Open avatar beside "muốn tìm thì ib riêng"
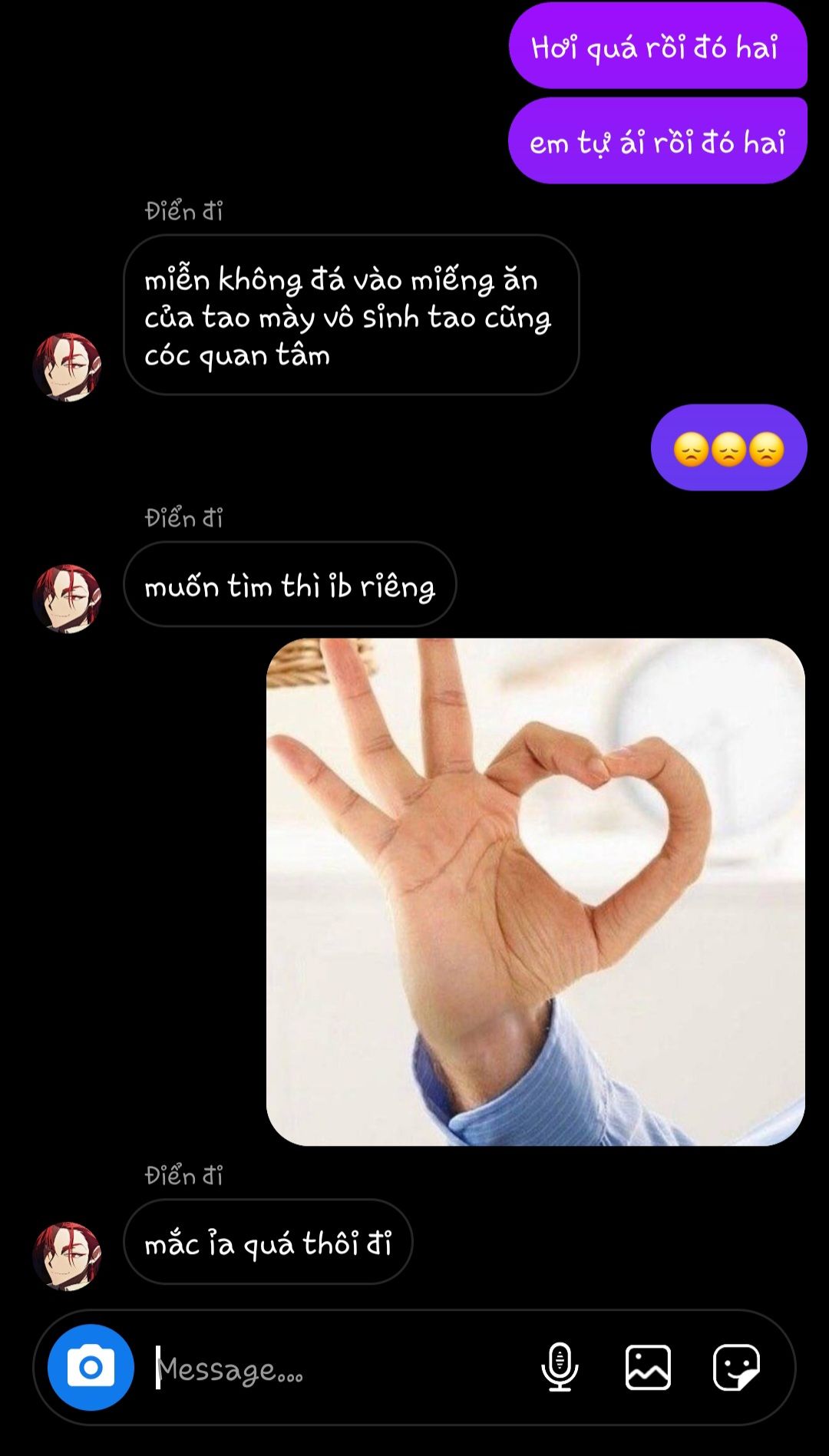 (67, 599)
